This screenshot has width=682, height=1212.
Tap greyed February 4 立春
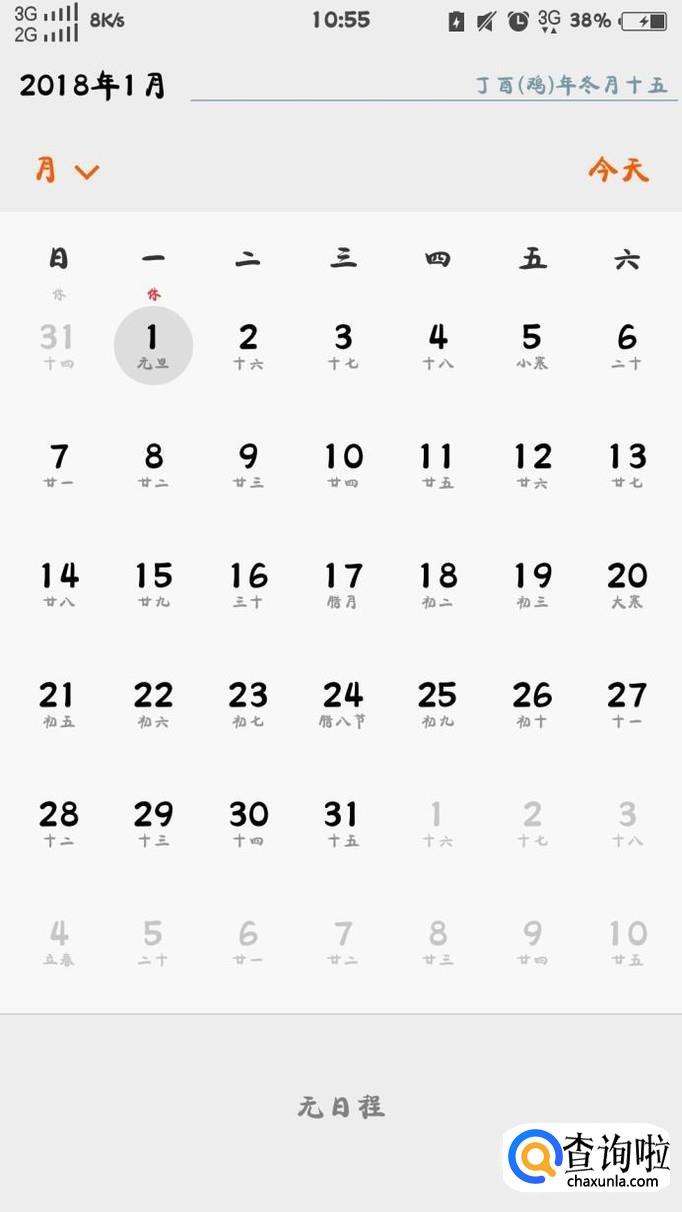tap(59, 942)
